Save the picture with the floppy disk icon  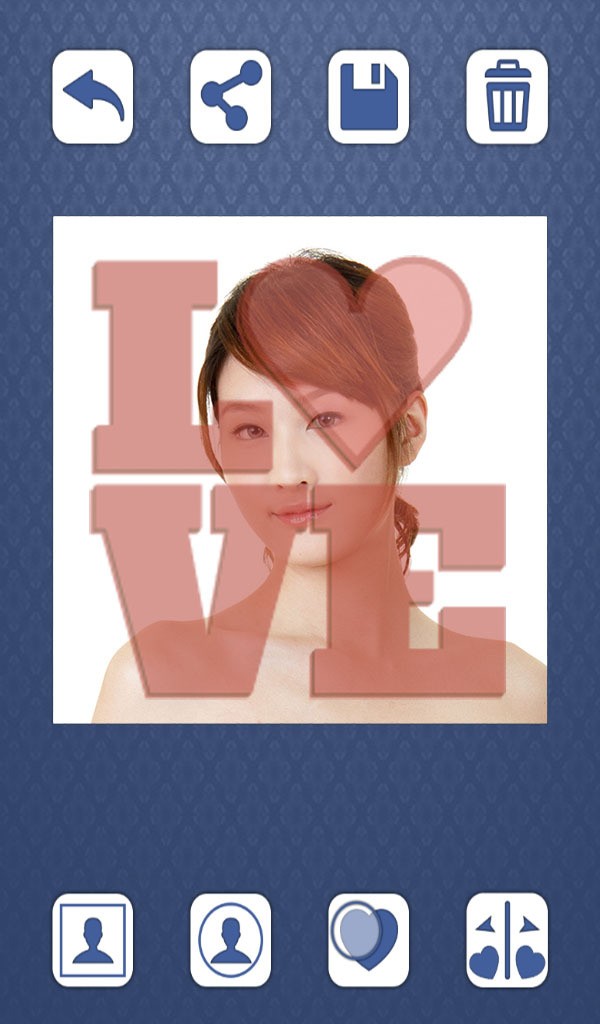tap(369, 97)
